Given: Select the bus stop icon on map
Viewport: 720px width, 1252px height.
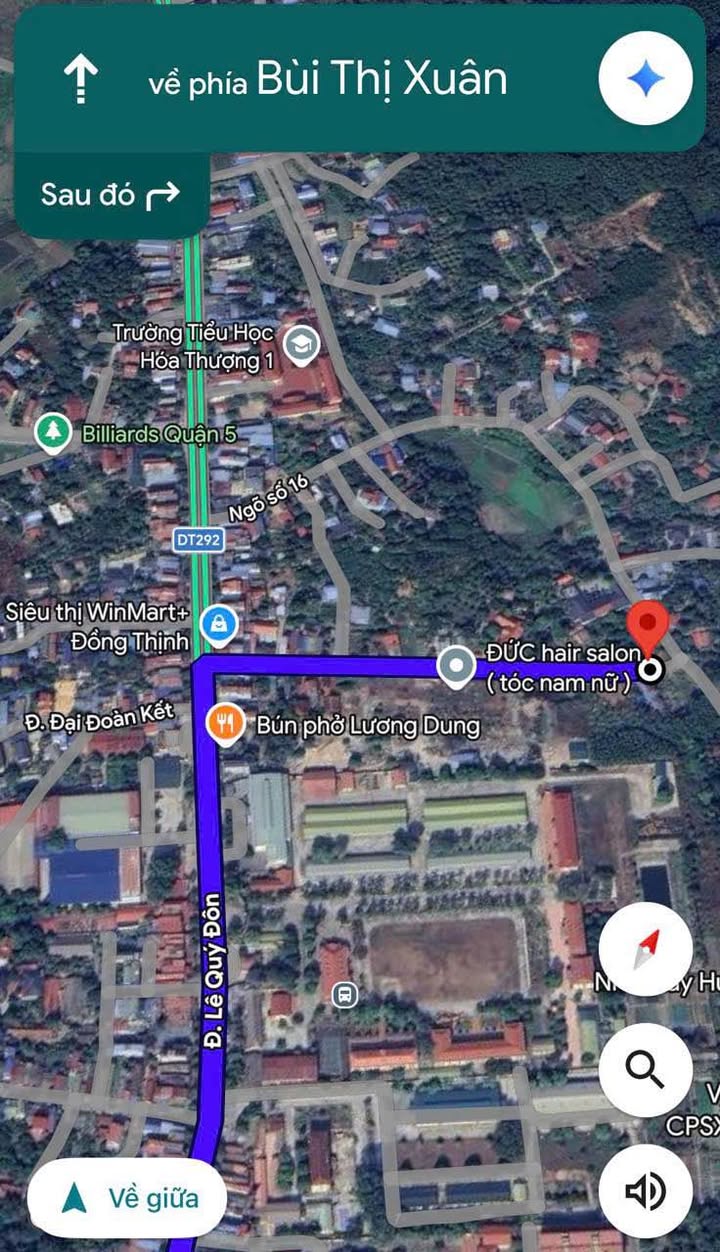Looking at the screenshot, I should coord(345,995).
